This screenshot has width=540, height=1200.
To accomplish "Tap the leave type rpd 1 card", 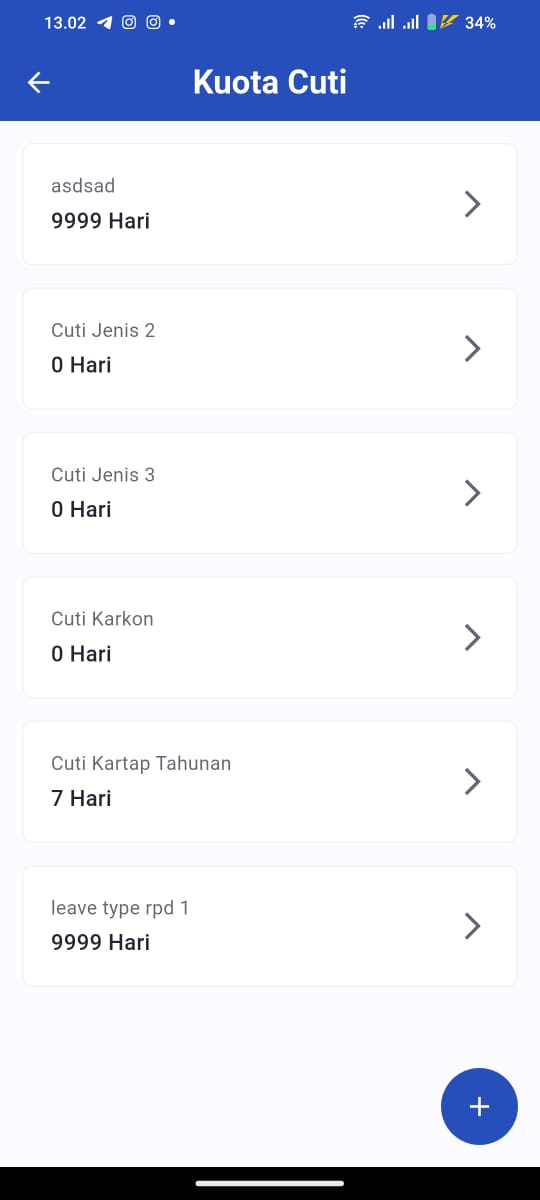I will pyautogui.click(x=270, y=926).
